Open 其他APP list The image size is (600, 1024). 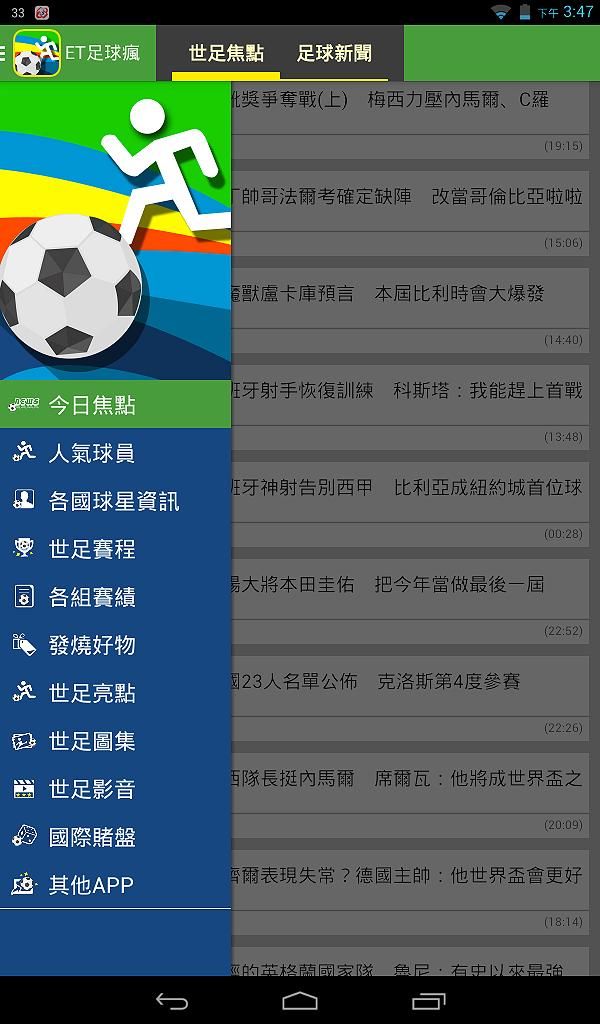115,885
